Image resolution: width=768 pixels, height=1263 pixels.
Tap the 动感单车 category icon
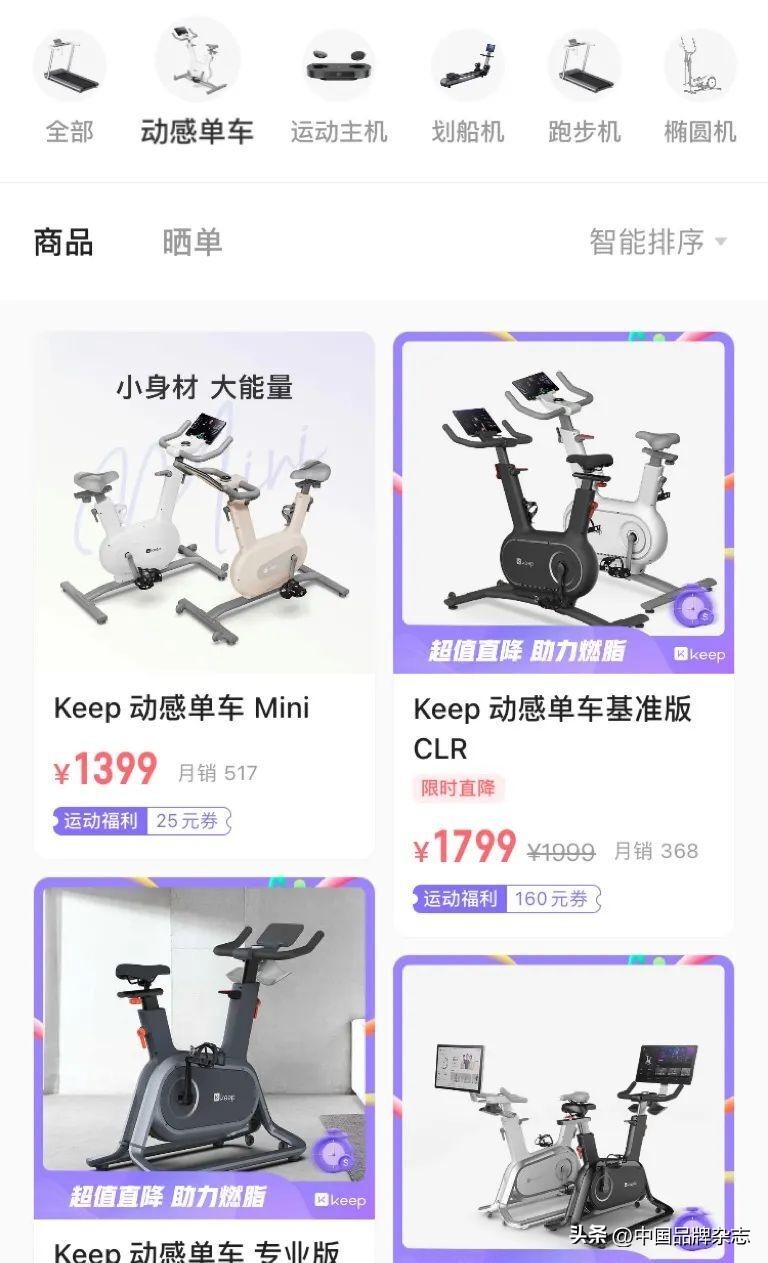click(198, 65)
